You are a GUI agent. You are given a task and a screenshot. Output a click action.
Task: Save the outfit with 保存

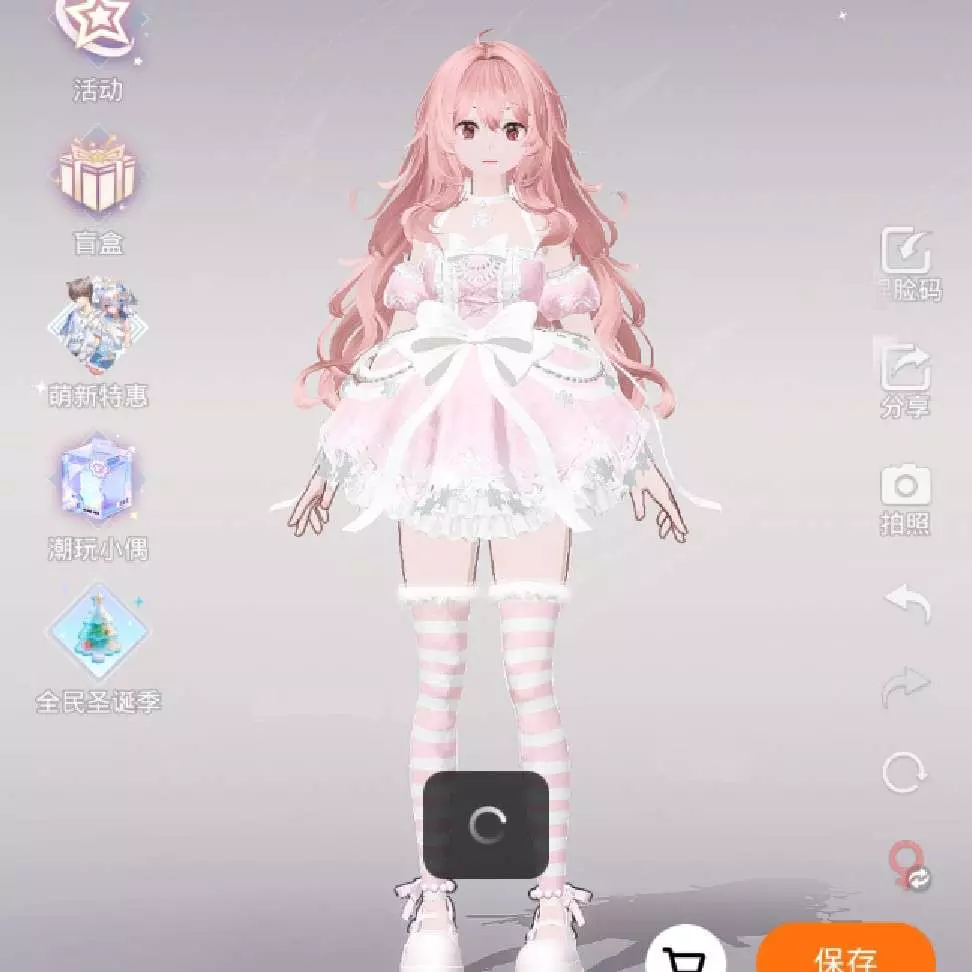pos(846,953)
